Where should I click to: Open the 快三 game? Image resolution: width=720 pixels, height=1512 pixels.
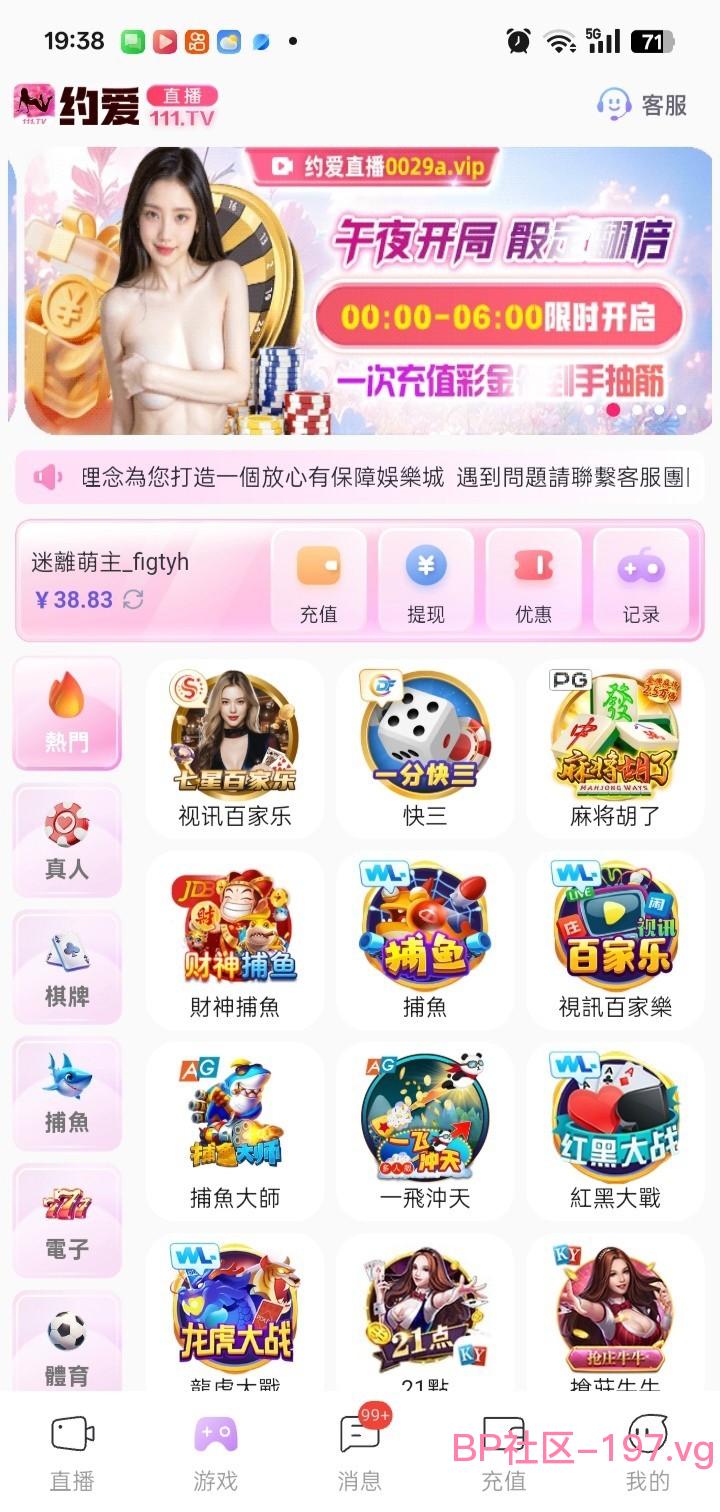425,750
